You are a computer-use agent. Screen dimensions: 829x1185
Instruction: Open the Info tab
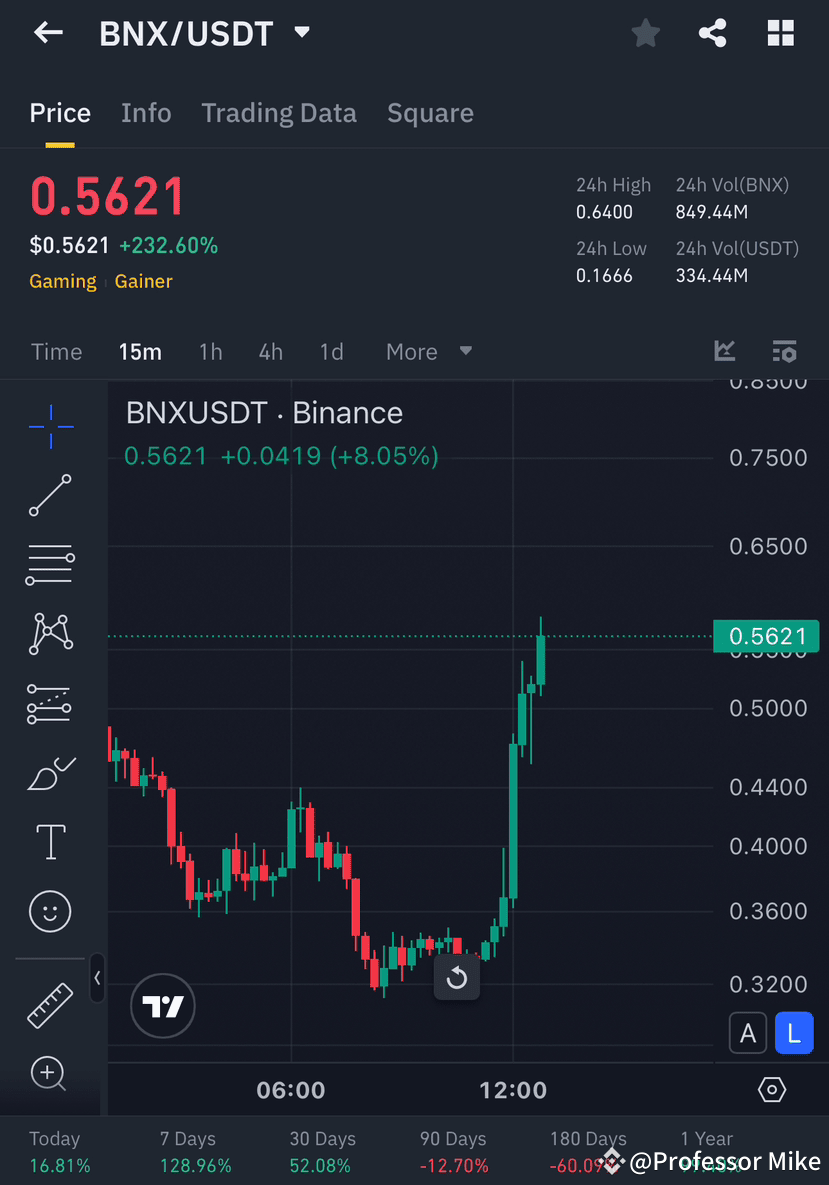pyautogui.click(x=146, y=113)
